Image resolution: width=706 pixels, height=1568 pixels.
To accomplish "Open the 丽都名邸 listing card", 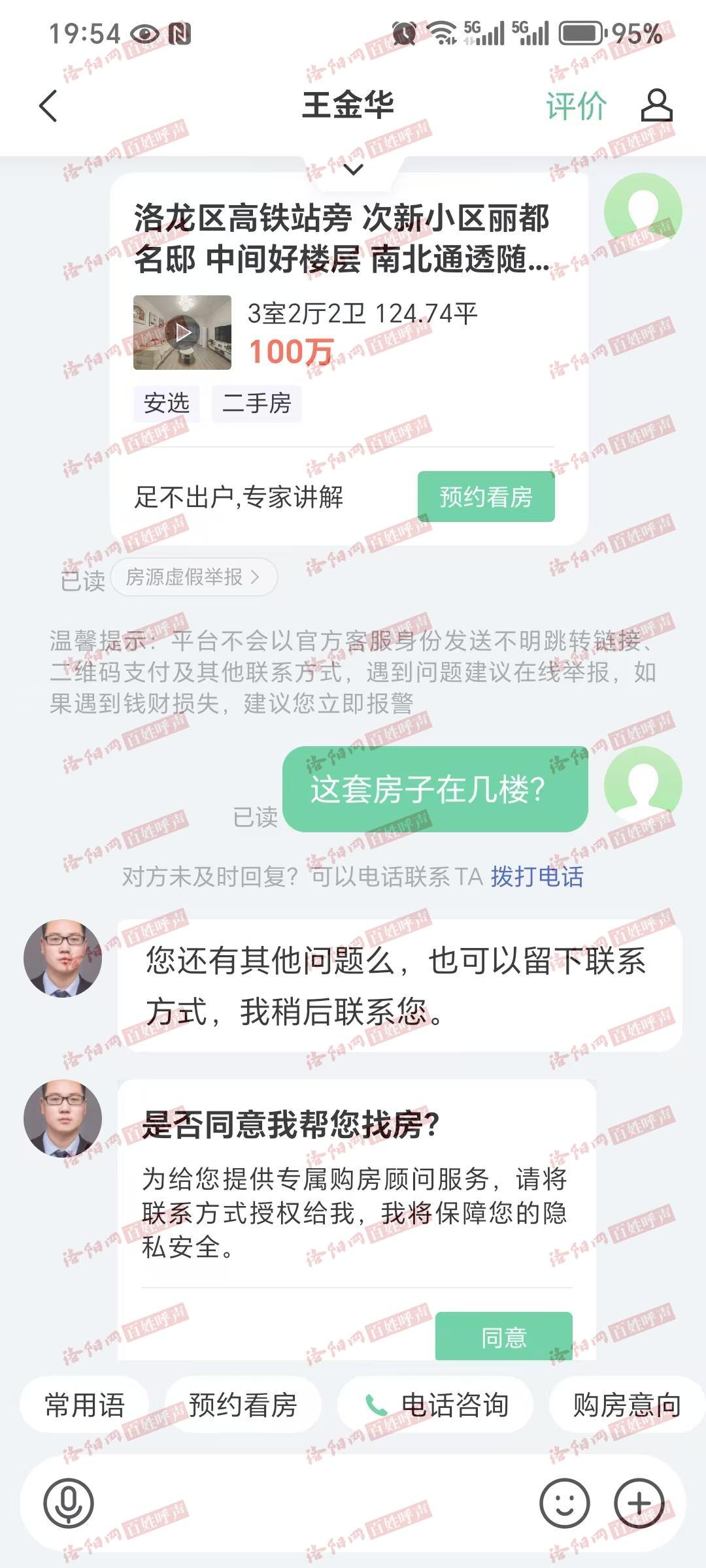I will (341, 238).
